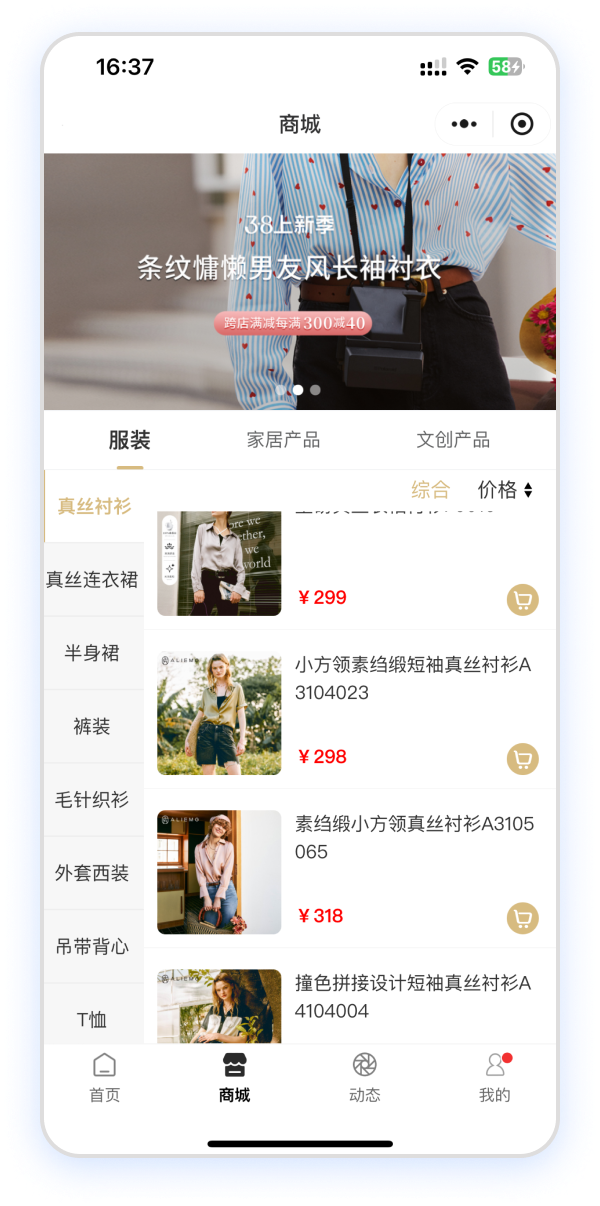Select the 外套西装 category

coord(93,873)
